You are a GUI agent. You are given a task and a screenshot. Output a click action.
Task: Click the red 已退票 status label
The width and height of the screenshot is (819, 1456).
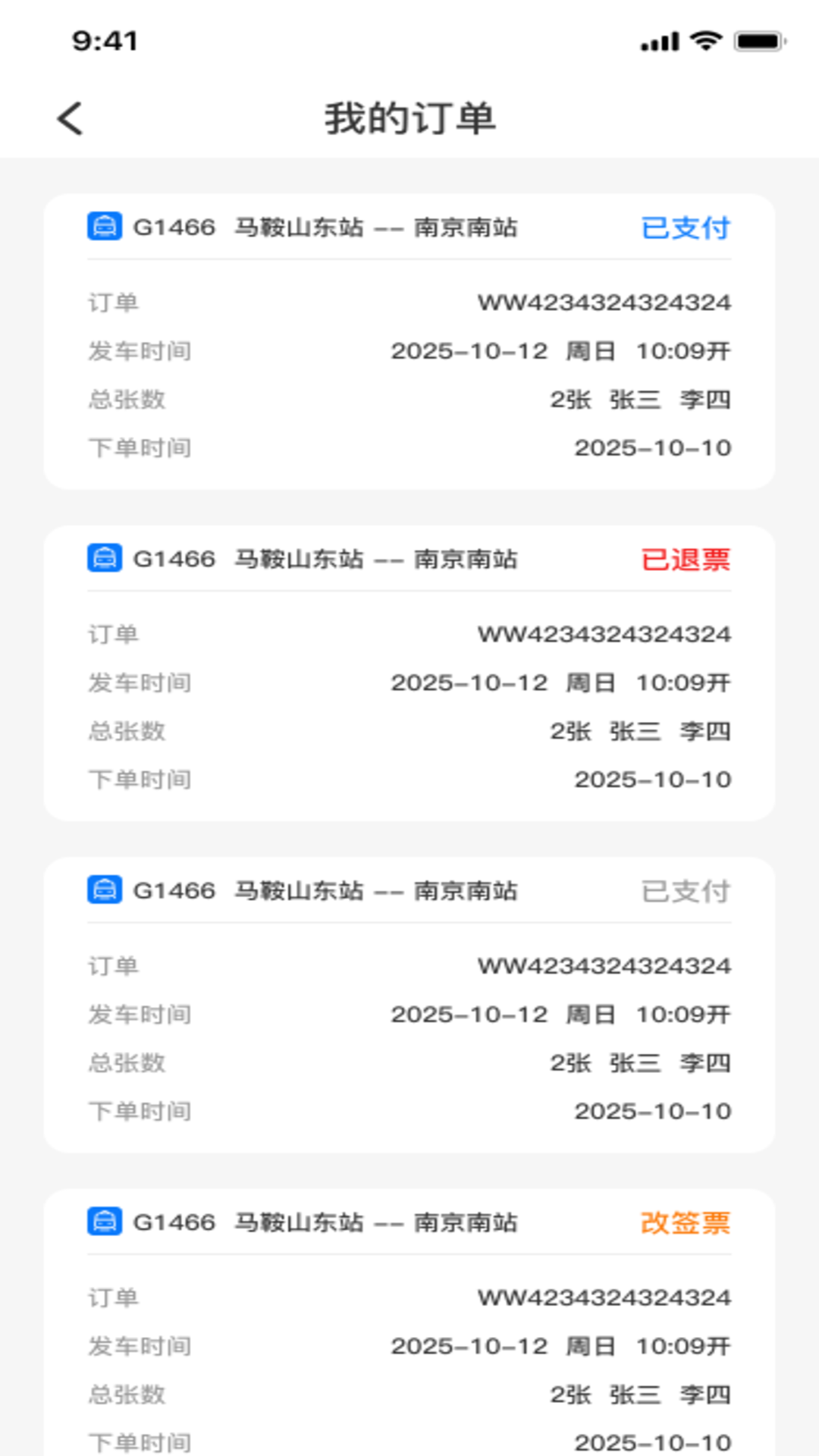point(686,560)
